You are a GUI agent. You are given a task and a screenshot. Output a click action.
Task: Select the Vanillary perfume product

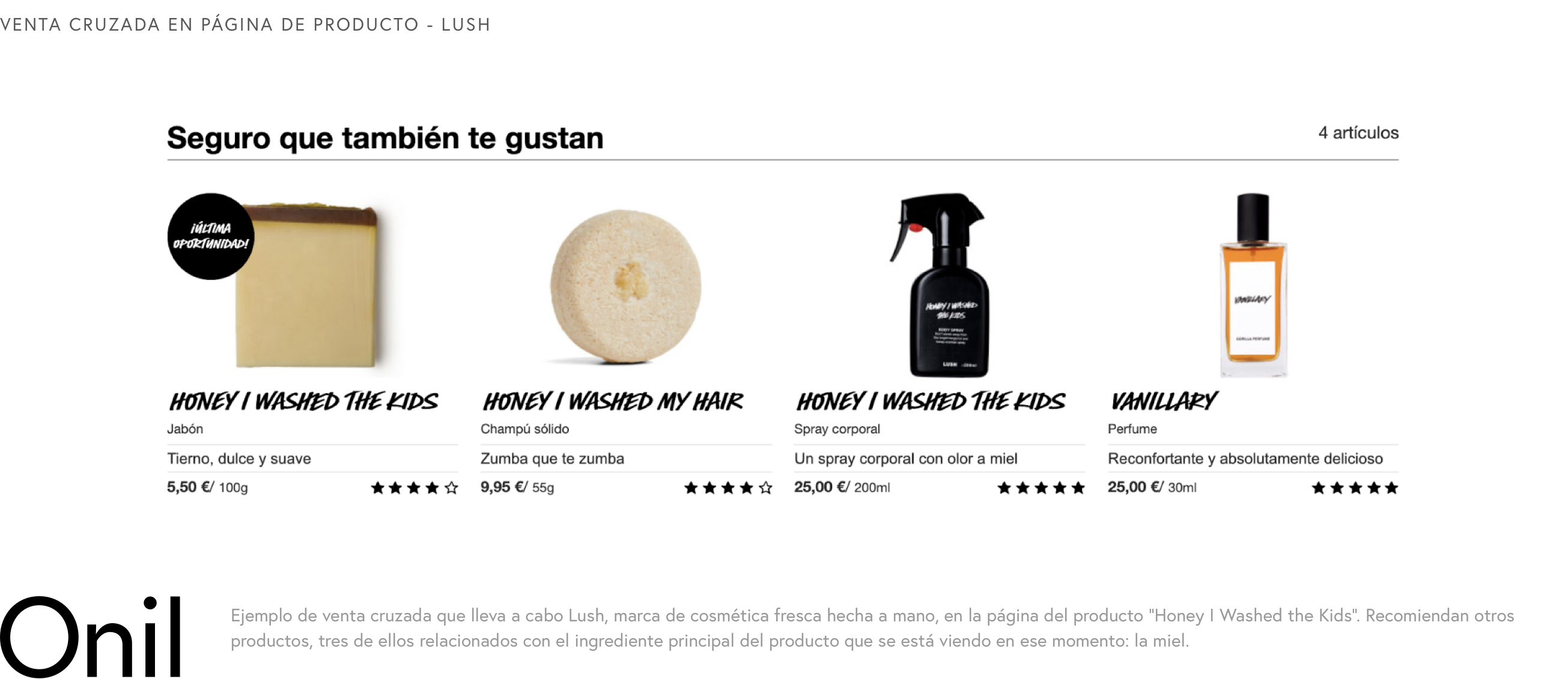[1163, 402]
